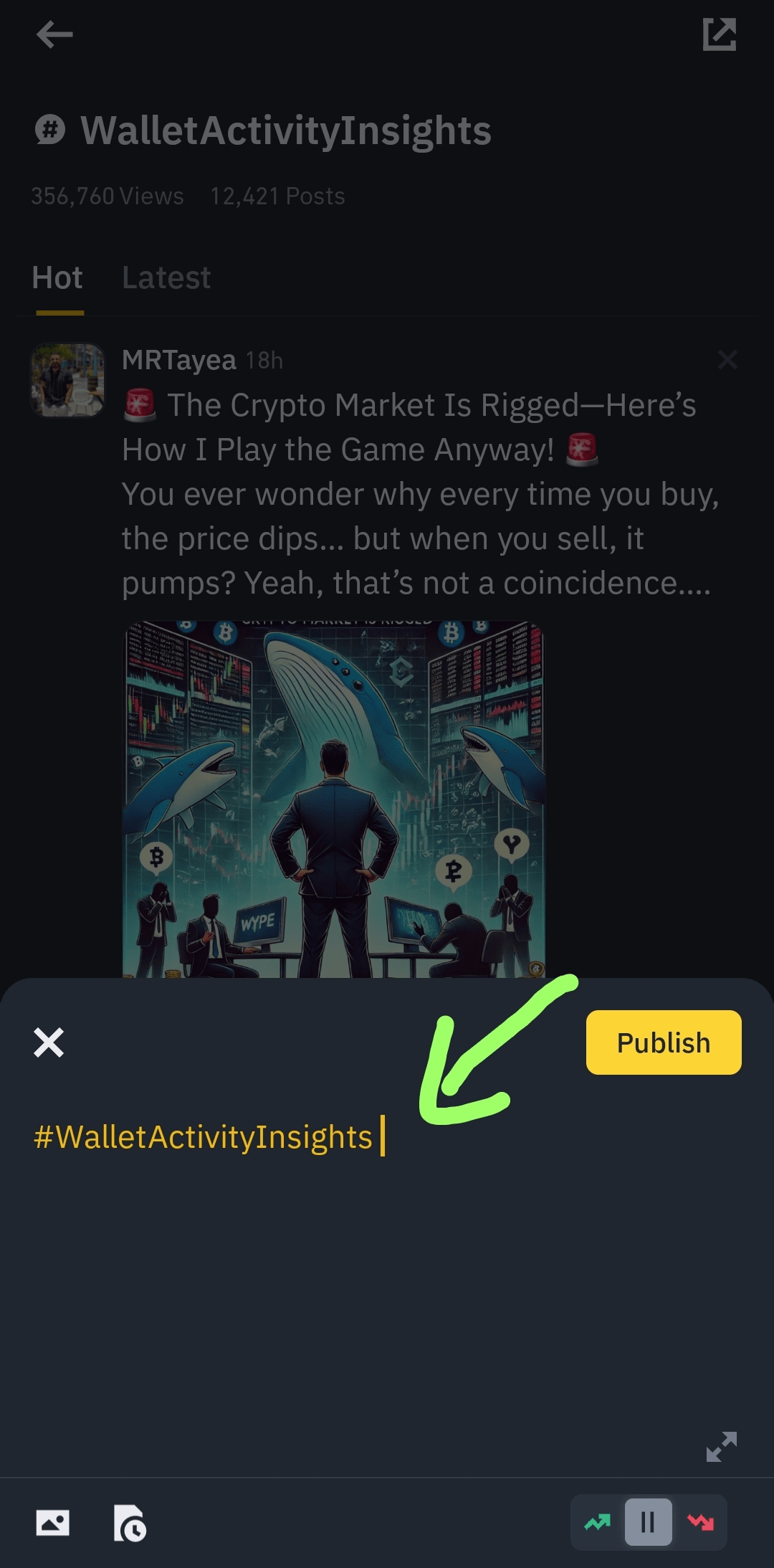Close the post composer

[x=49, y=1042]
